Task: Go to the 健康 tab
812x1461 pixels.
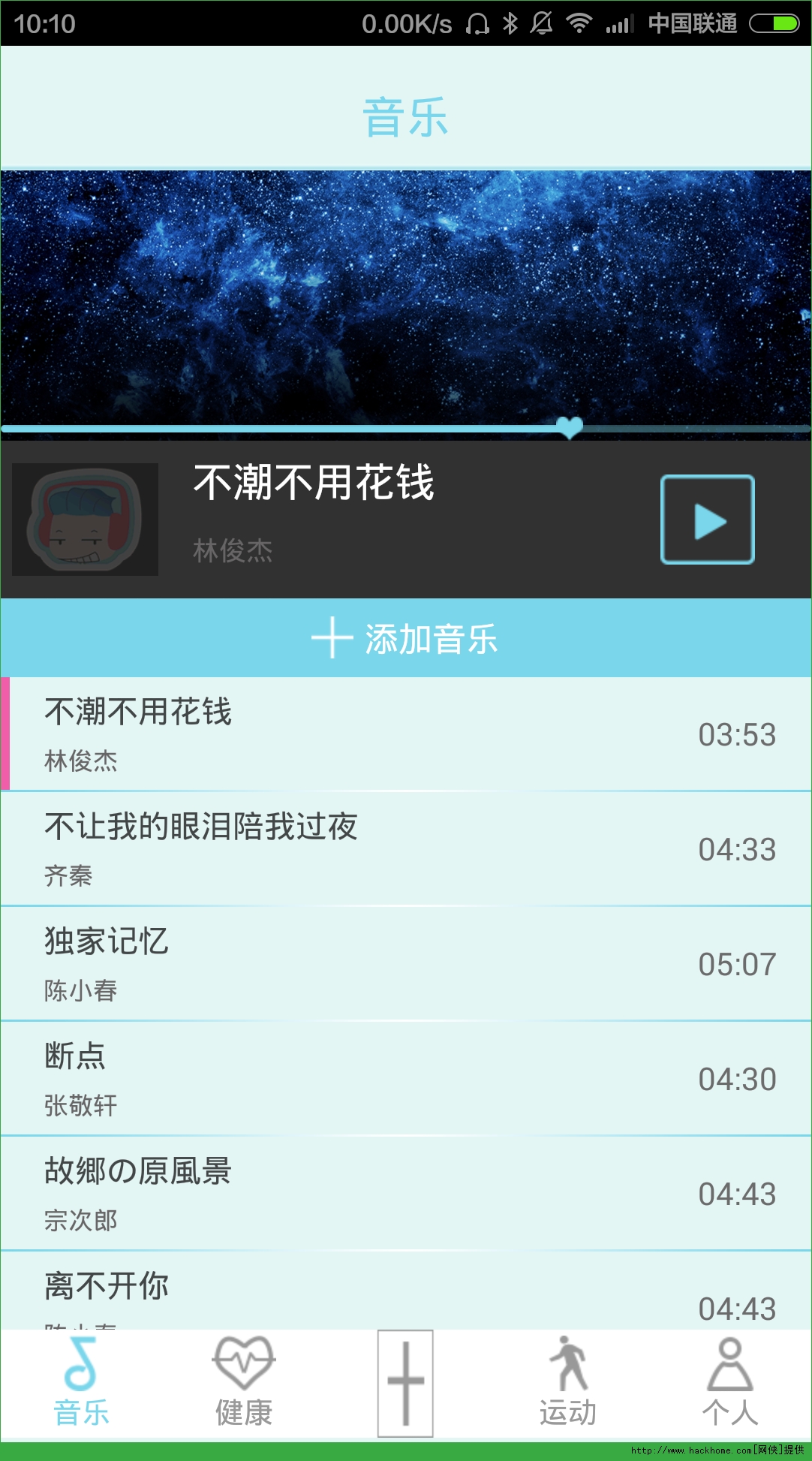Action: (243, 1383)
